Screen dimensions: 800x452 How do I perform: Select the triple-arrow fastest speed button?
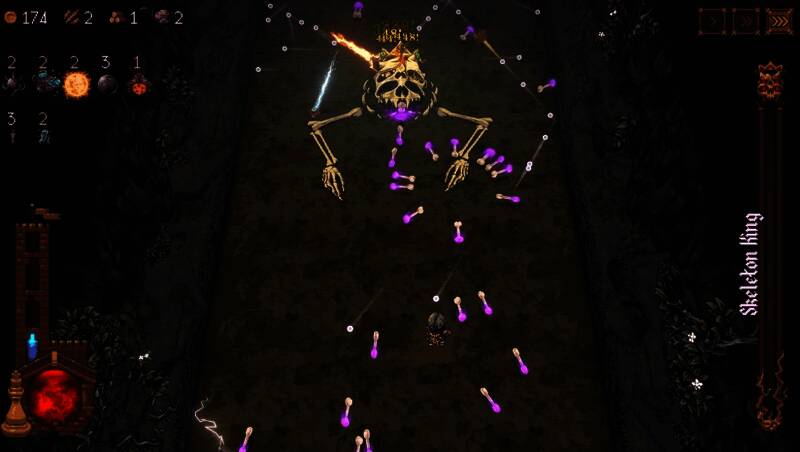(779, 21)
